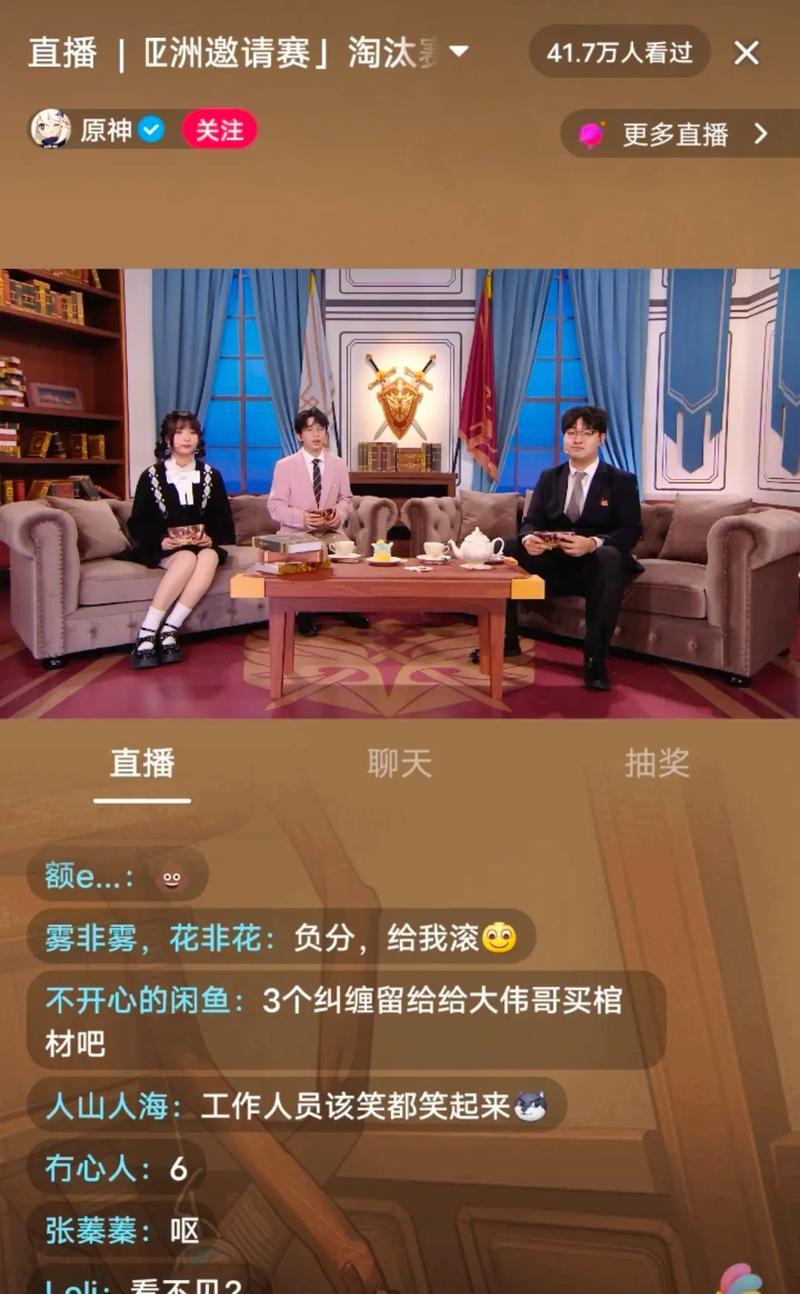
Task: Switch to the 抽奖 tab
Action: [x=657, y=764]
